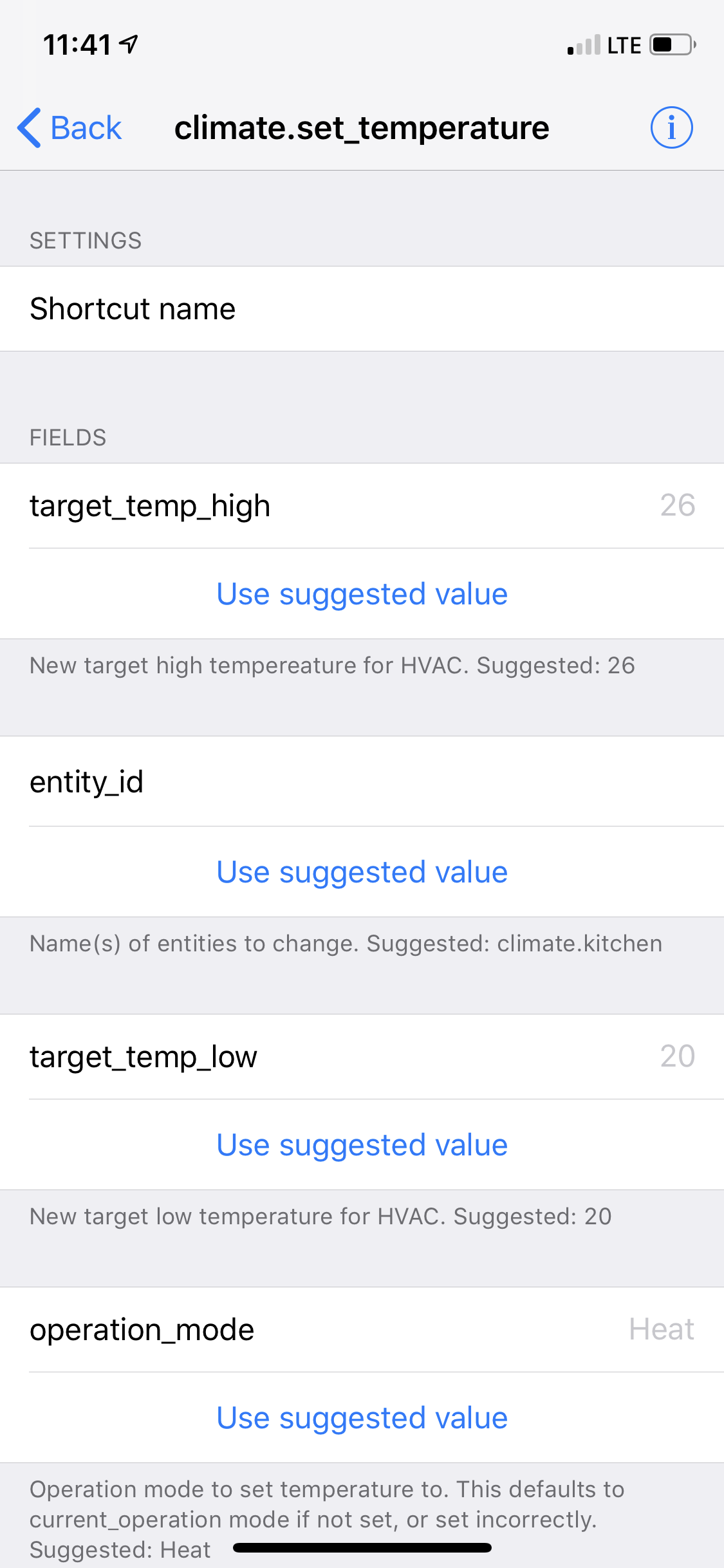Image resolution: width=724 pixels, height=1568 pixels.
Task: Tap the clock showing 11:41
Action: click(77, 44)
